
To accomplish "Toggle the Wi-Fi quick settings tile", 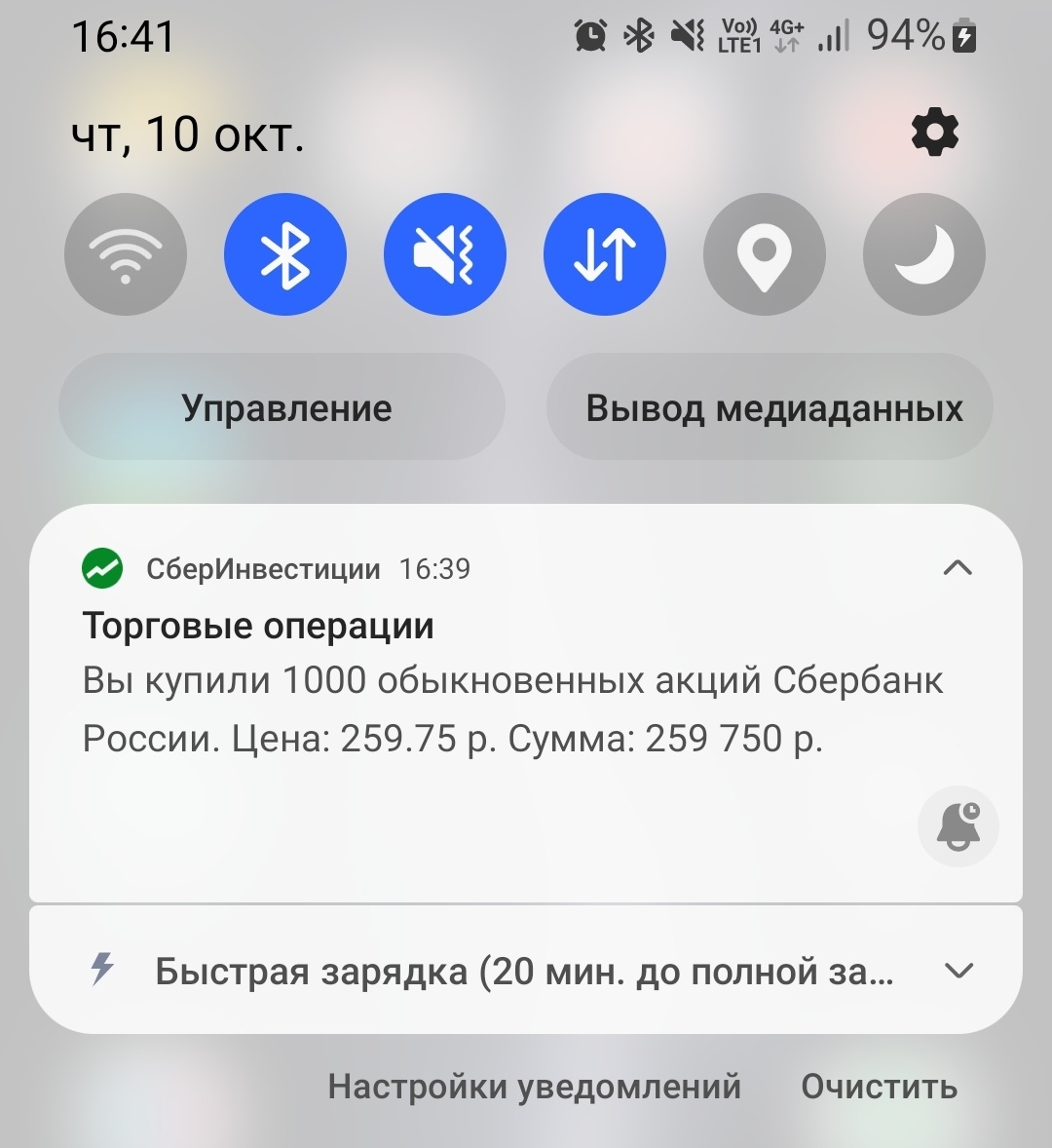I will [x=125, y=253].
